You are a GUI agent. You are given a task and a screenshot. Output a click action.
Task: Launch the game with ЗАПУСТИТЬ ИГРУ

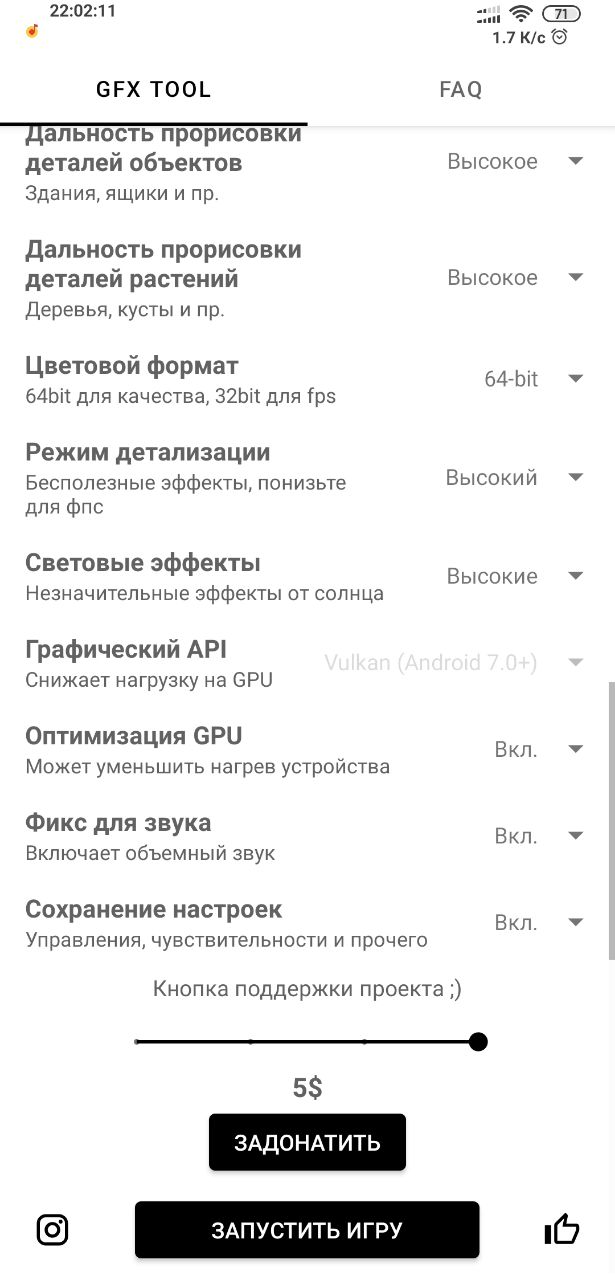pos(307,1230)
